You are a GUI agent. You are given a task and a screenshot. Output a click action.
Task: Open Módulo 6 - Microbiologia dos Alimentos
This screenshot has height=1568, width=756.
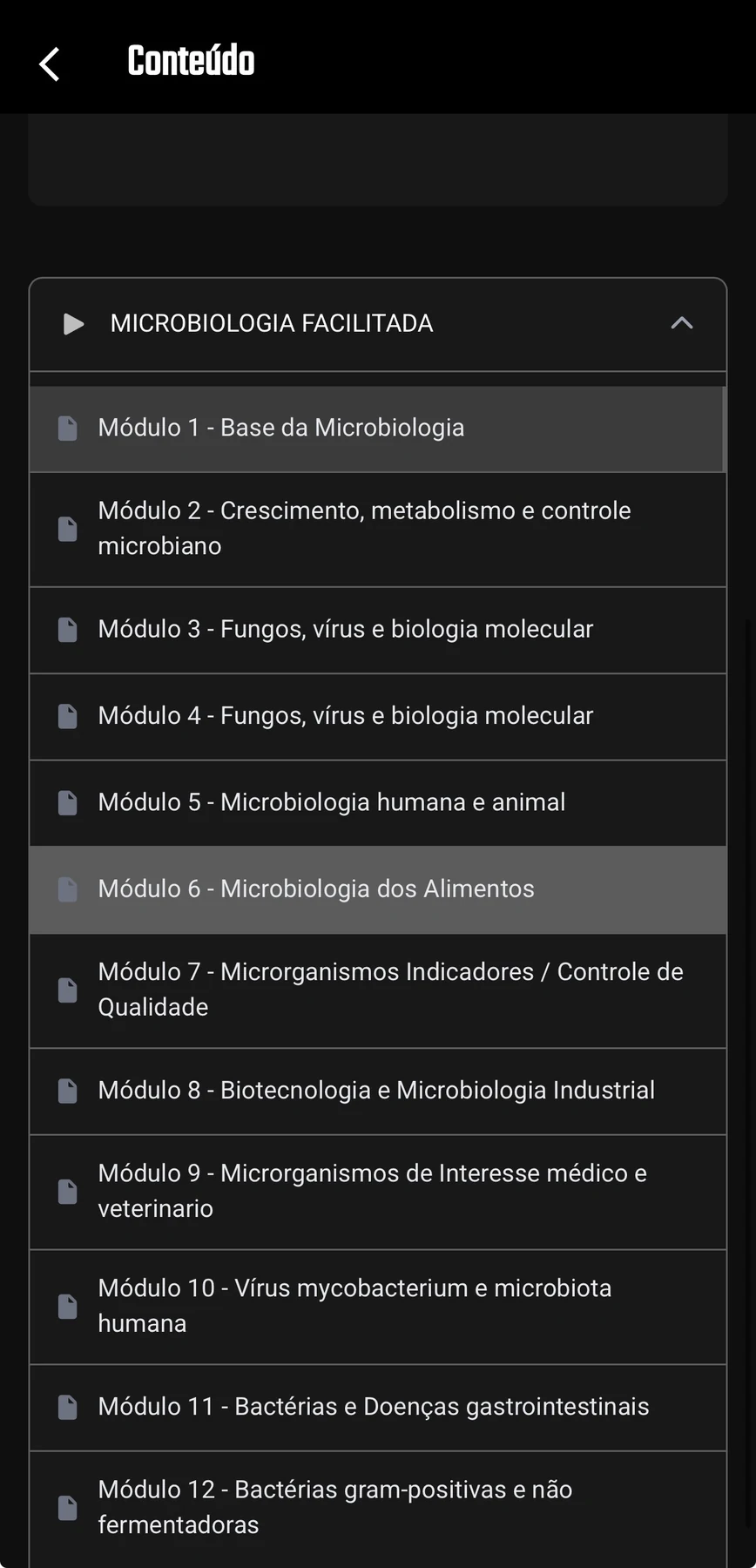[377, 889]
